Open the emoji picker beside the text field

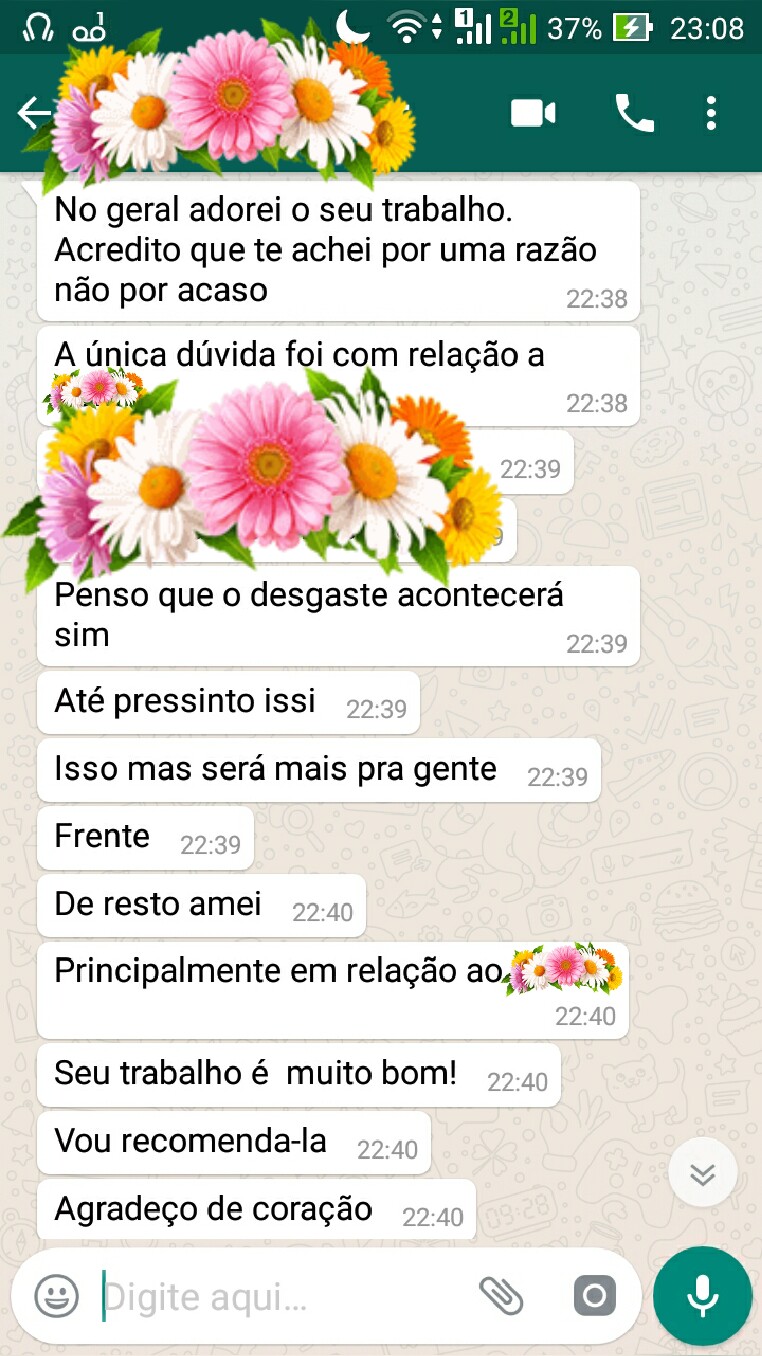[x=55, y=1296]
